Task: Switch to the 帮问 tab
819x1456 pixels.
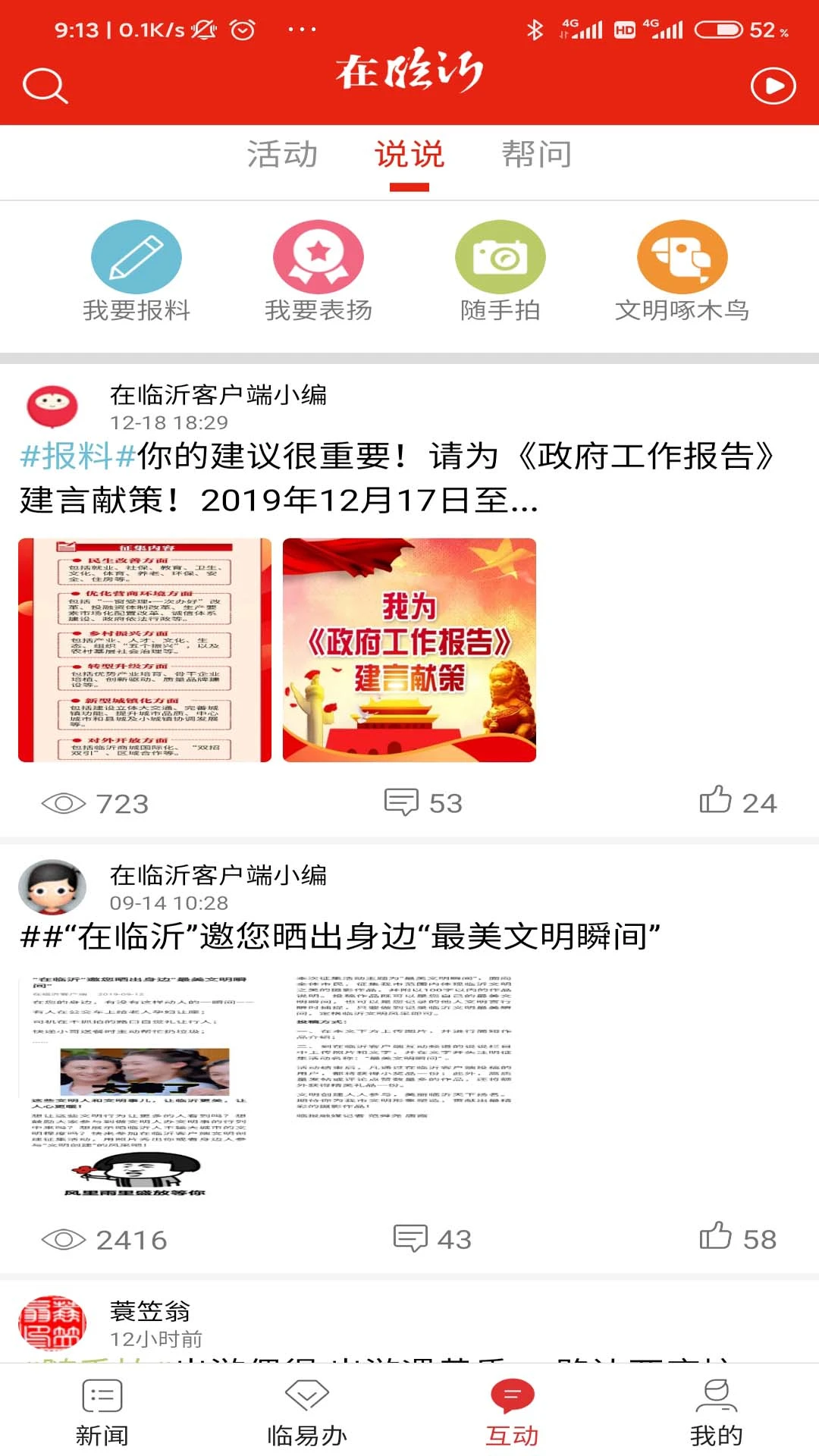Action: point(537,154)
